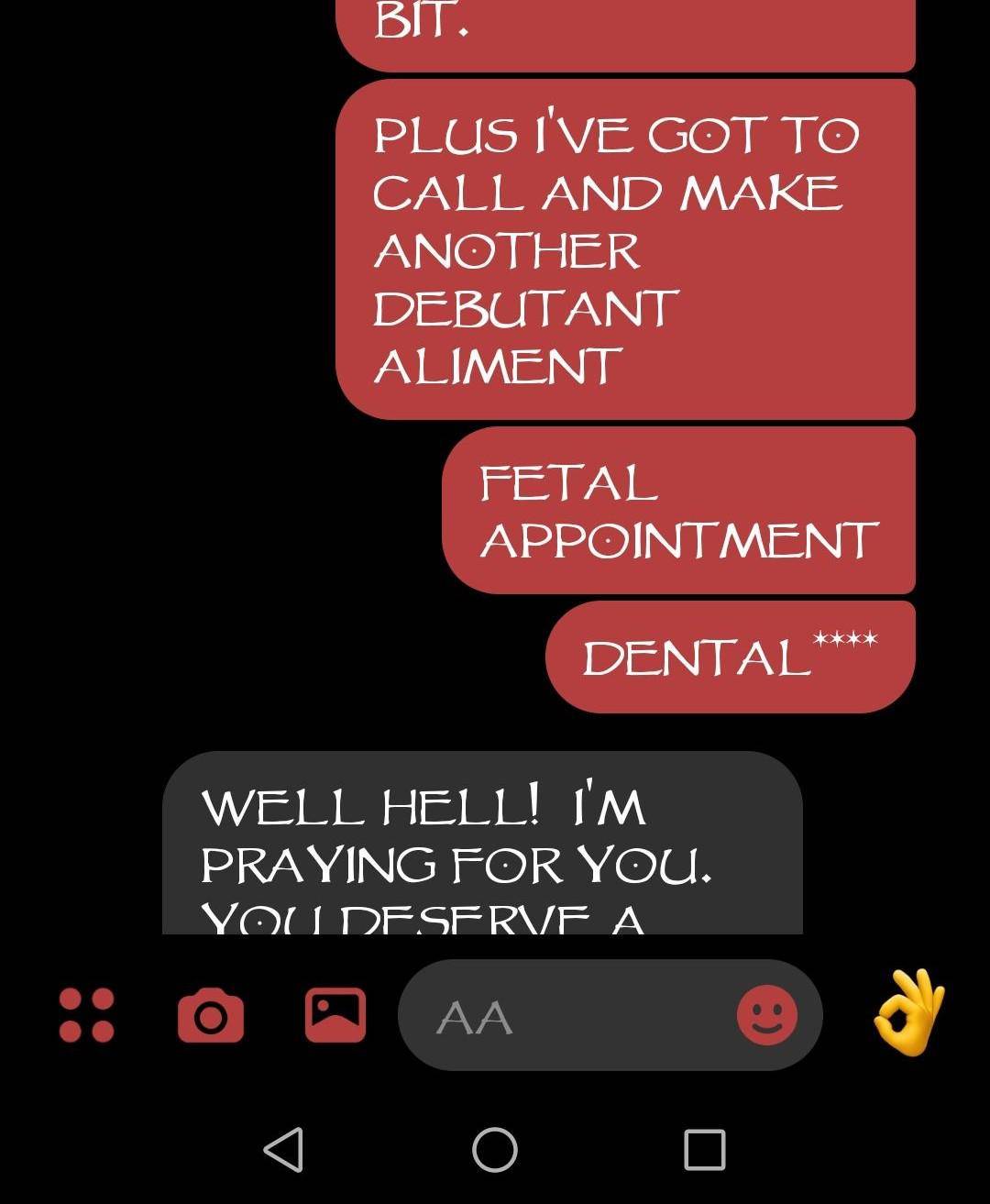Send the OK hand emoji
The width and height of the screenshot is (990, 1204).
908,1012
